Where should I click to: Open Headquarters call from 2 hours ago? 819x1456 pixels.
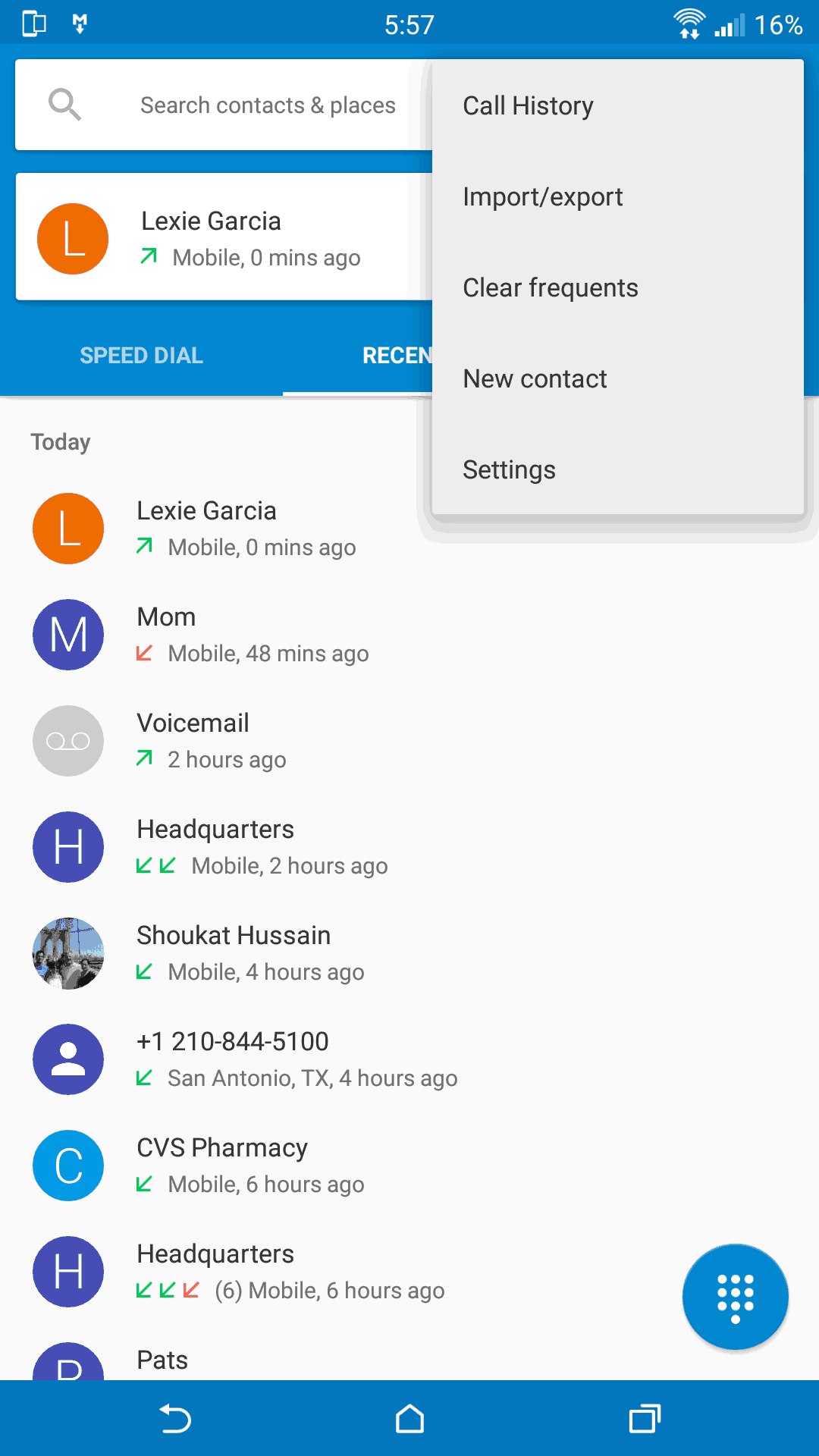(x=262, y=847)
